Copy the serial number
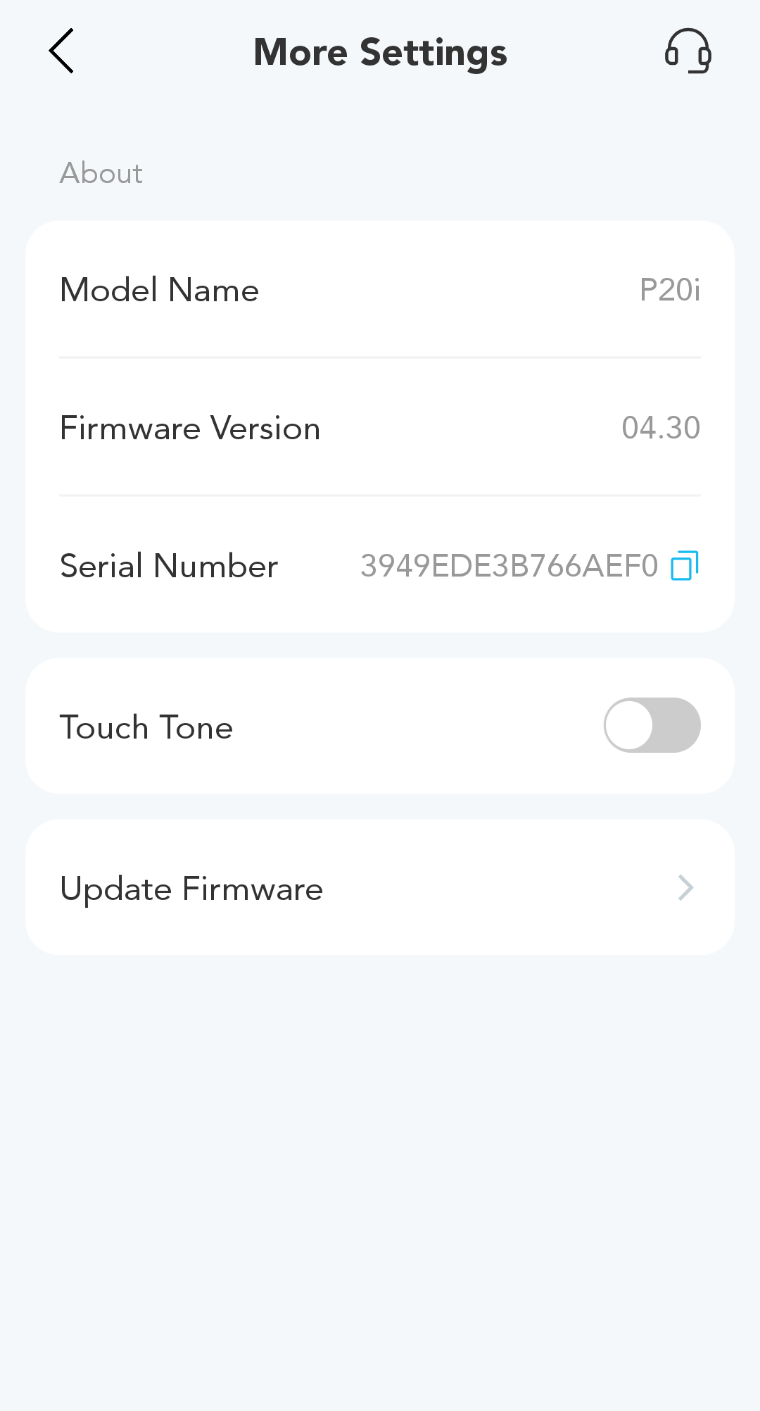Viewport: 760px width, 1411px height. [684, 566]
